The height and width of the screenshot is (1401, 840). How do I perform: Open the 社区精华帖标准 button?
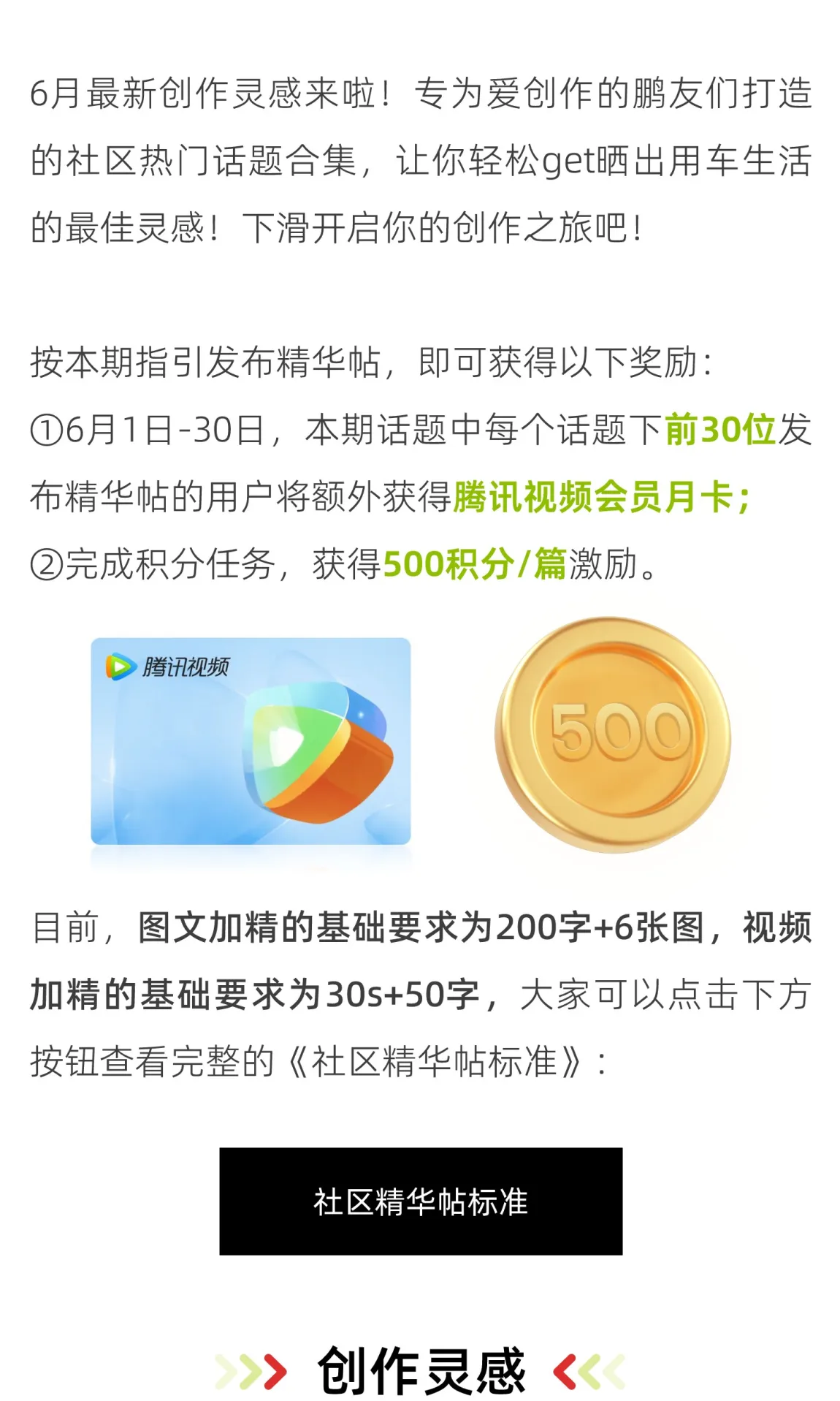click(x=421, y=1201)
